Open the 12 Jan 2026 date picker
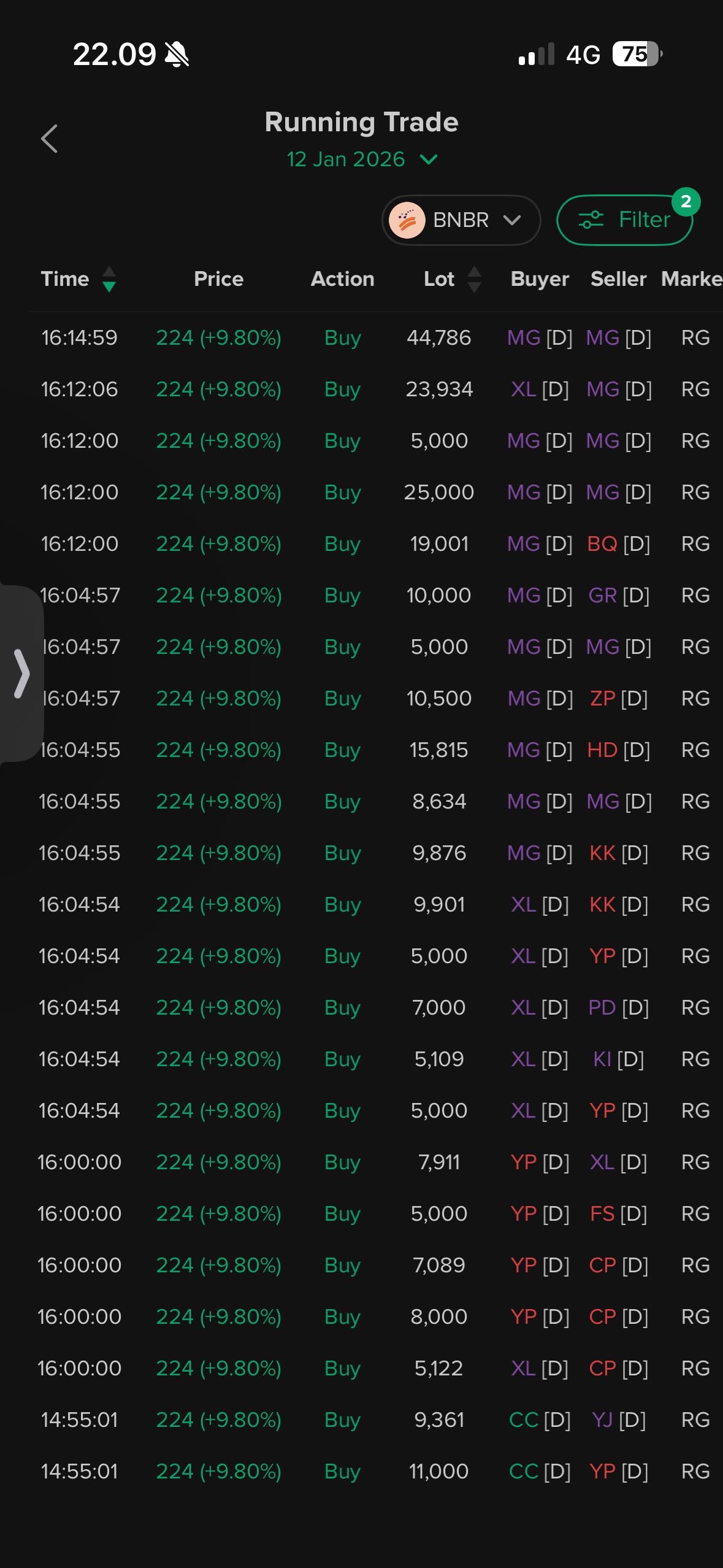Screen dimensions: 723x1568 pos(362,159)
